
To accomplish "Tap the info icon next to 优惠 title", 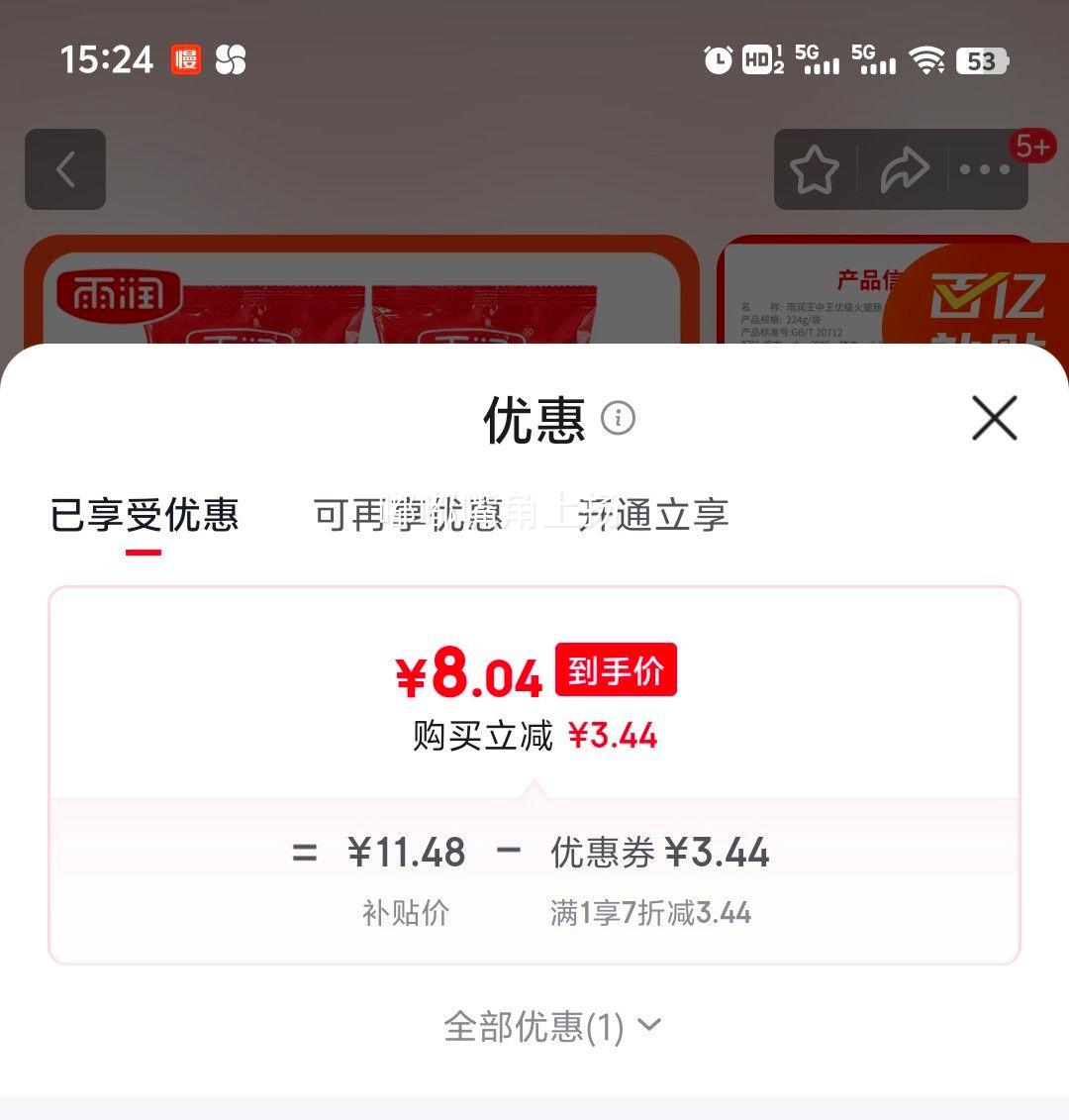I will (619, 420).
